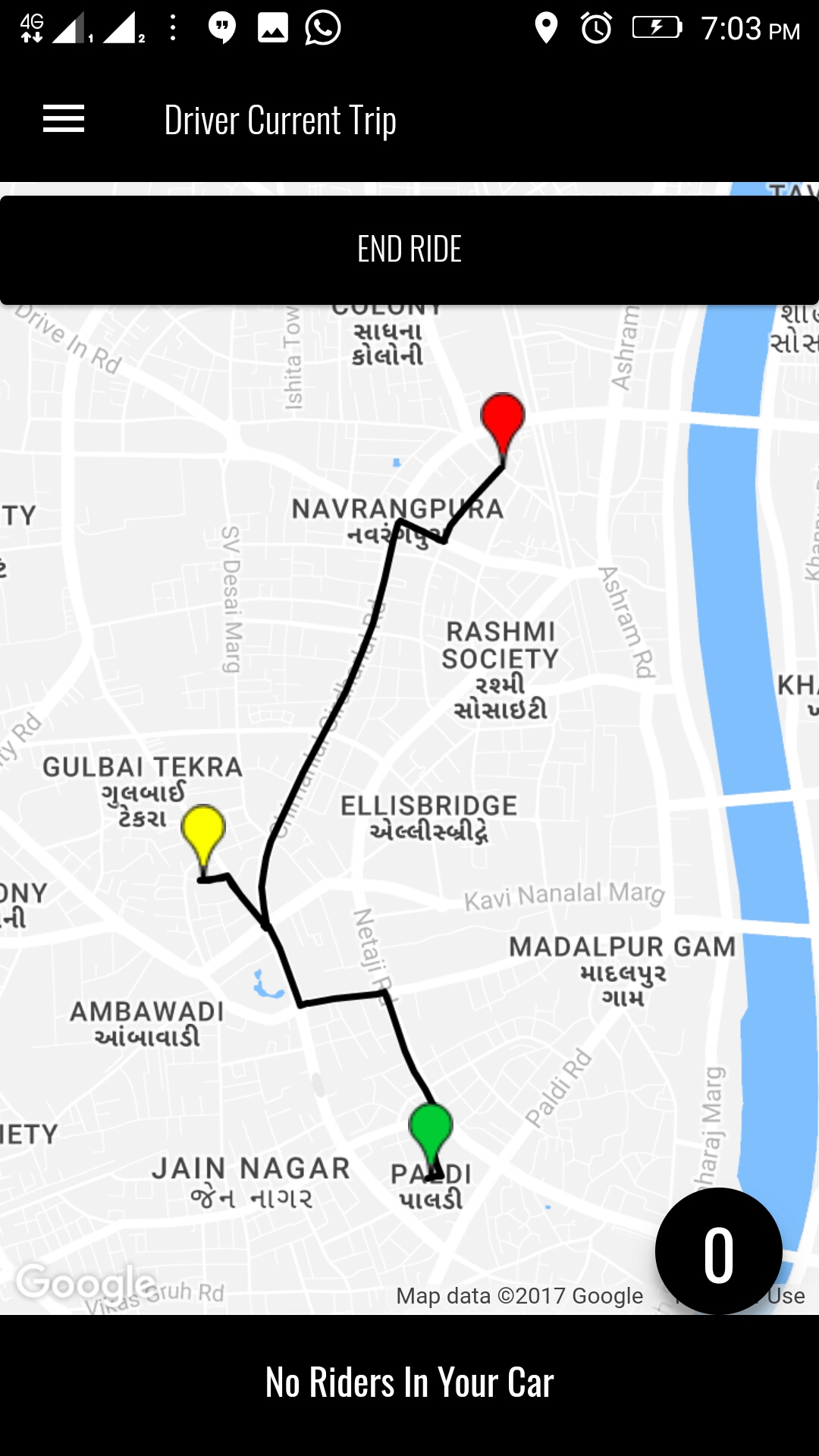The height and width of the screenshot is (1456, 819).
Task: Tap the round rider count button
Action: coord(718,1252)
